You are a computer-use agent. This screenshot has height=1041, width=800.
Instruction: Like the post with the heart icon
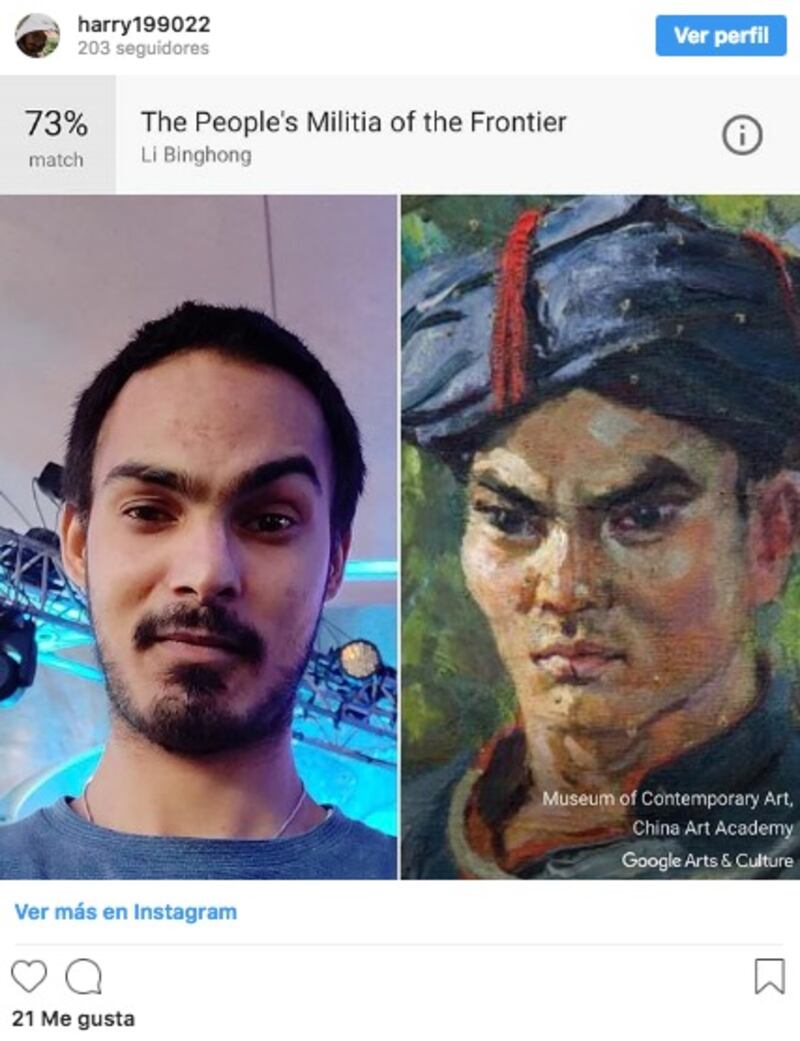click(29, 976)
